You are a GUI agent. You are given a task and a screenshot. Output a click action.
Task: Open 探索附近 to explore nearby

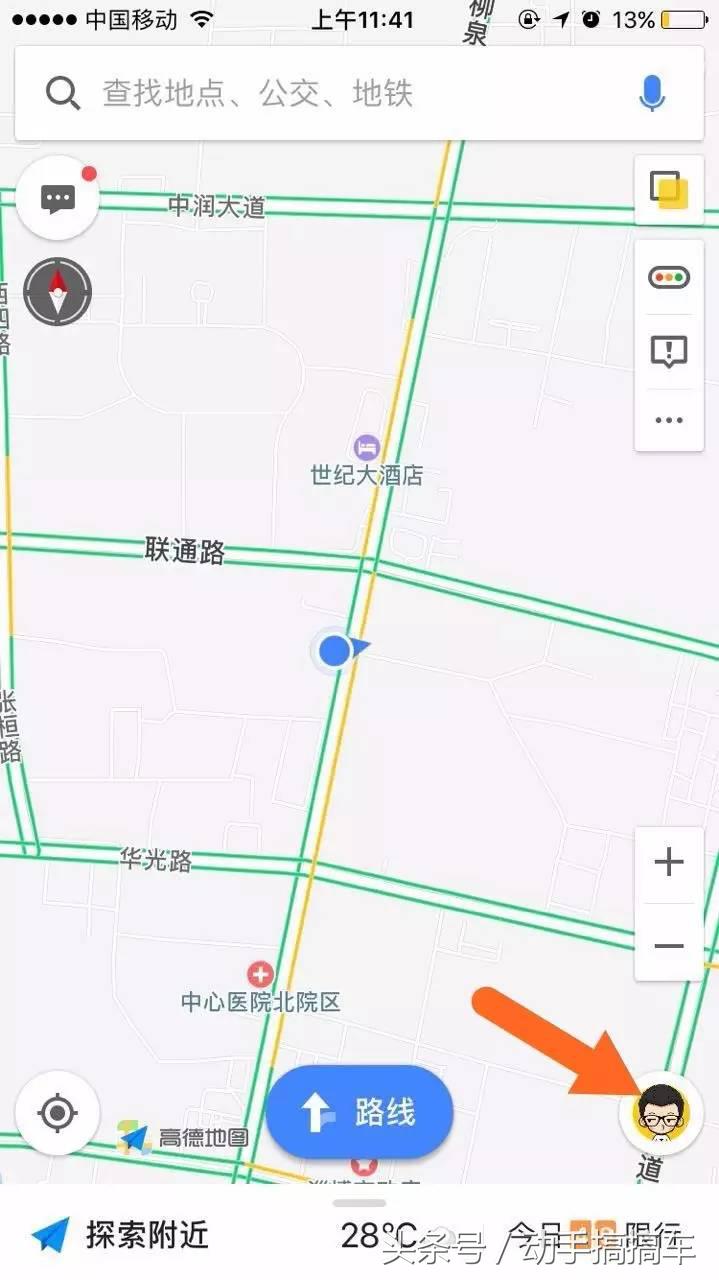coord(120,1235)
